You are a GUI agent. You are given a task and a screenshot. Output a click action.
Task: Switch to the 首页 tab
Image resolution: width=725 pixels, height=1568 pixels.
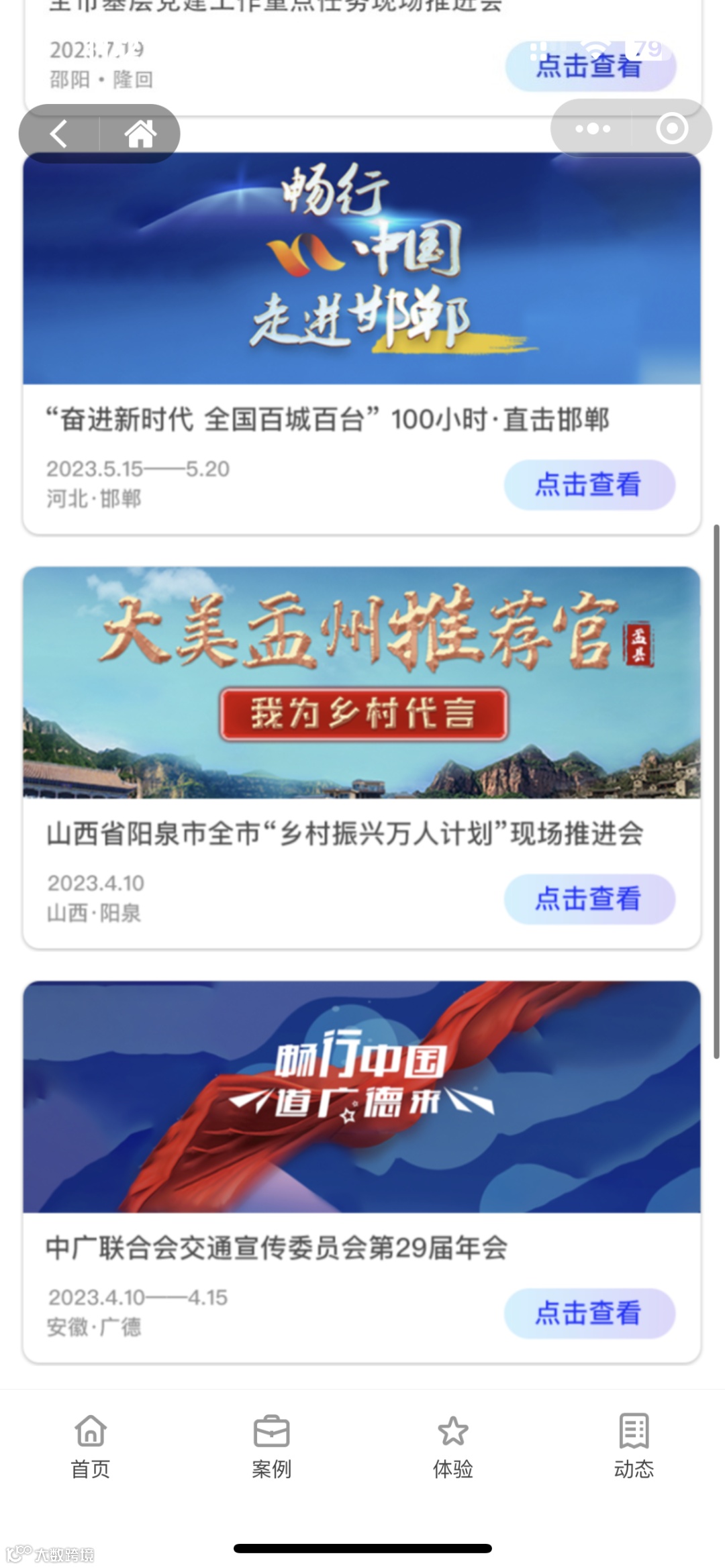pos(91,1446)
